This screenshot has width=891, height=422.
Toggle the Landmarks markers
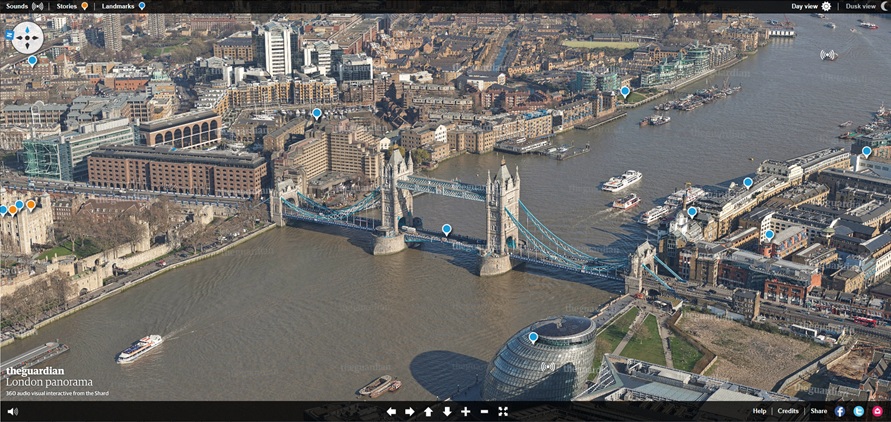coord(123,6)
